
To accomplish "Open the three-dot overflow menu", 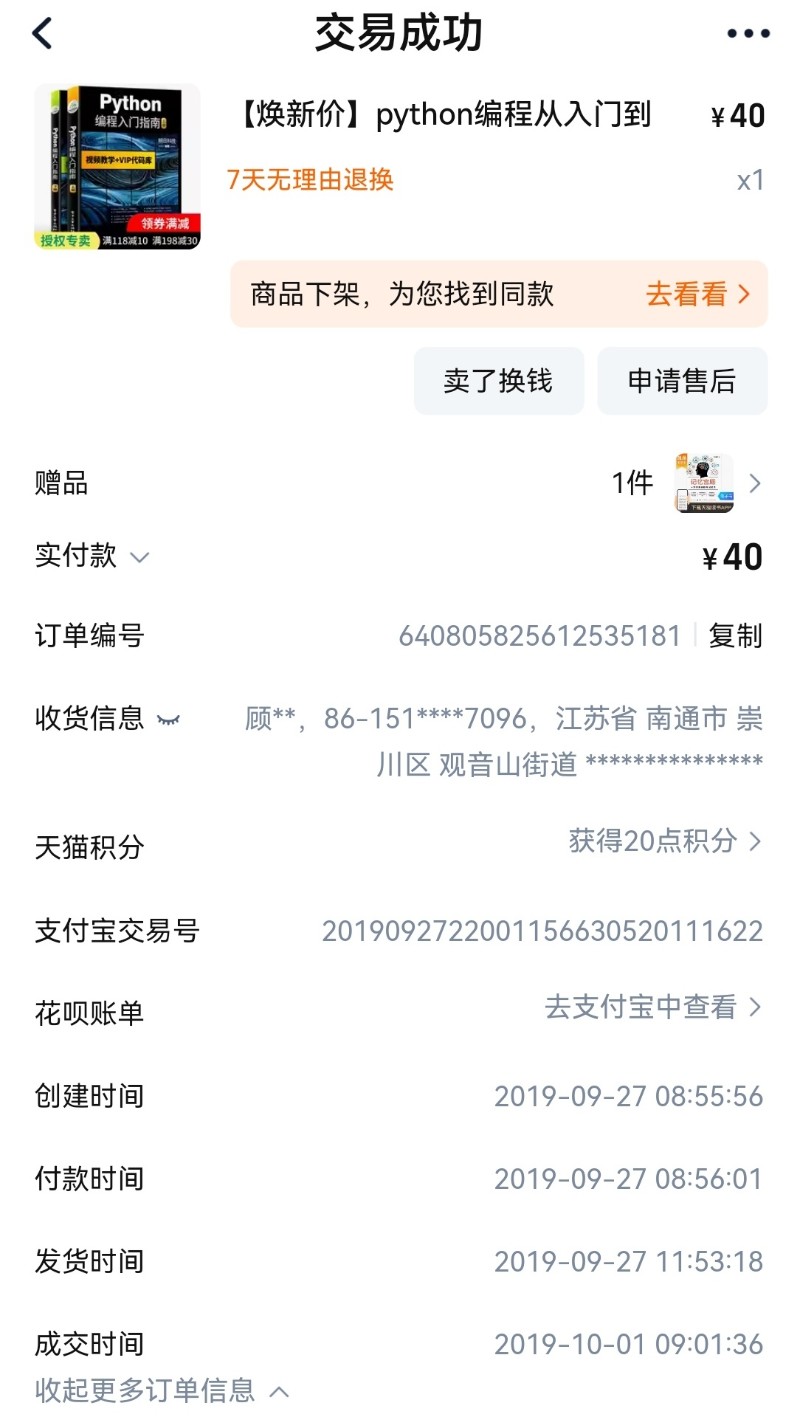I will coord(748,34).
